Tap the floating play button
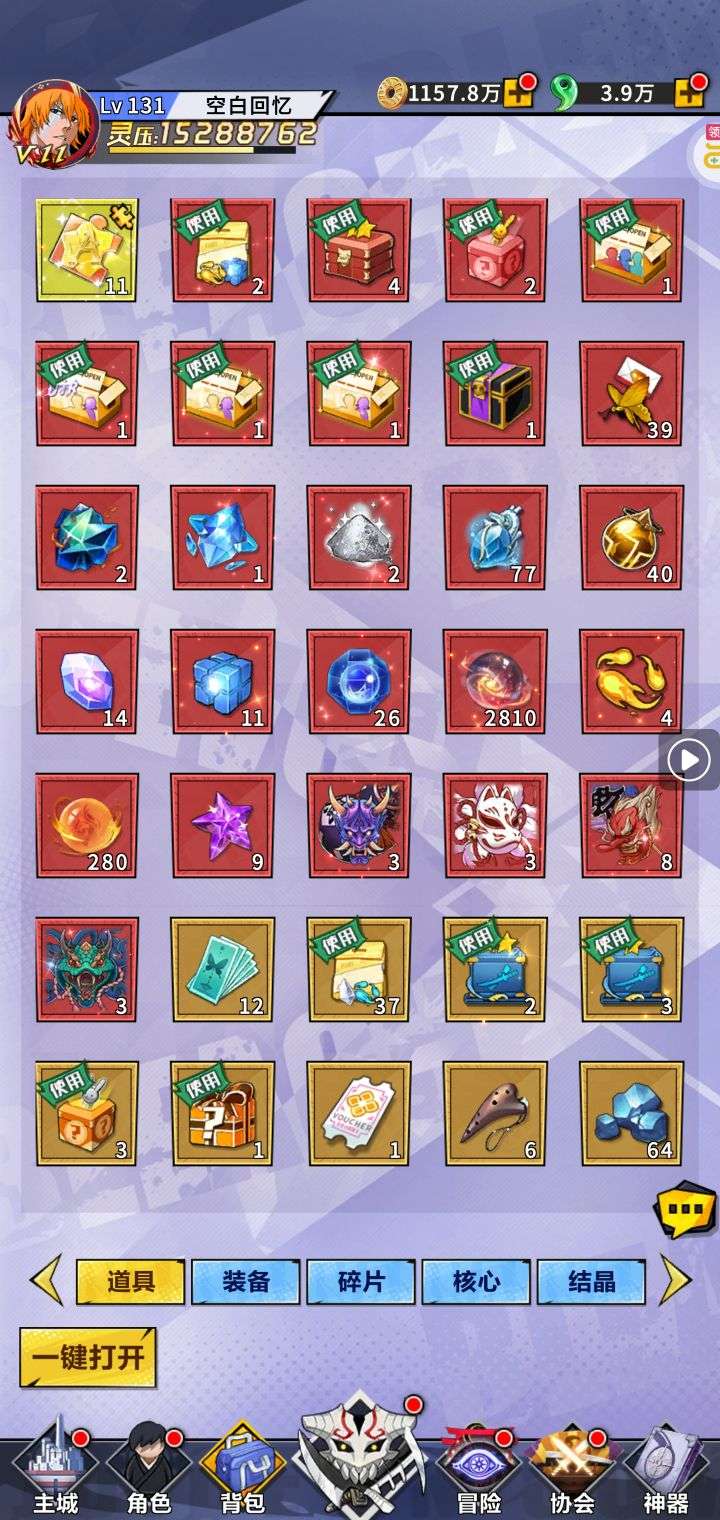 (689, 761)
